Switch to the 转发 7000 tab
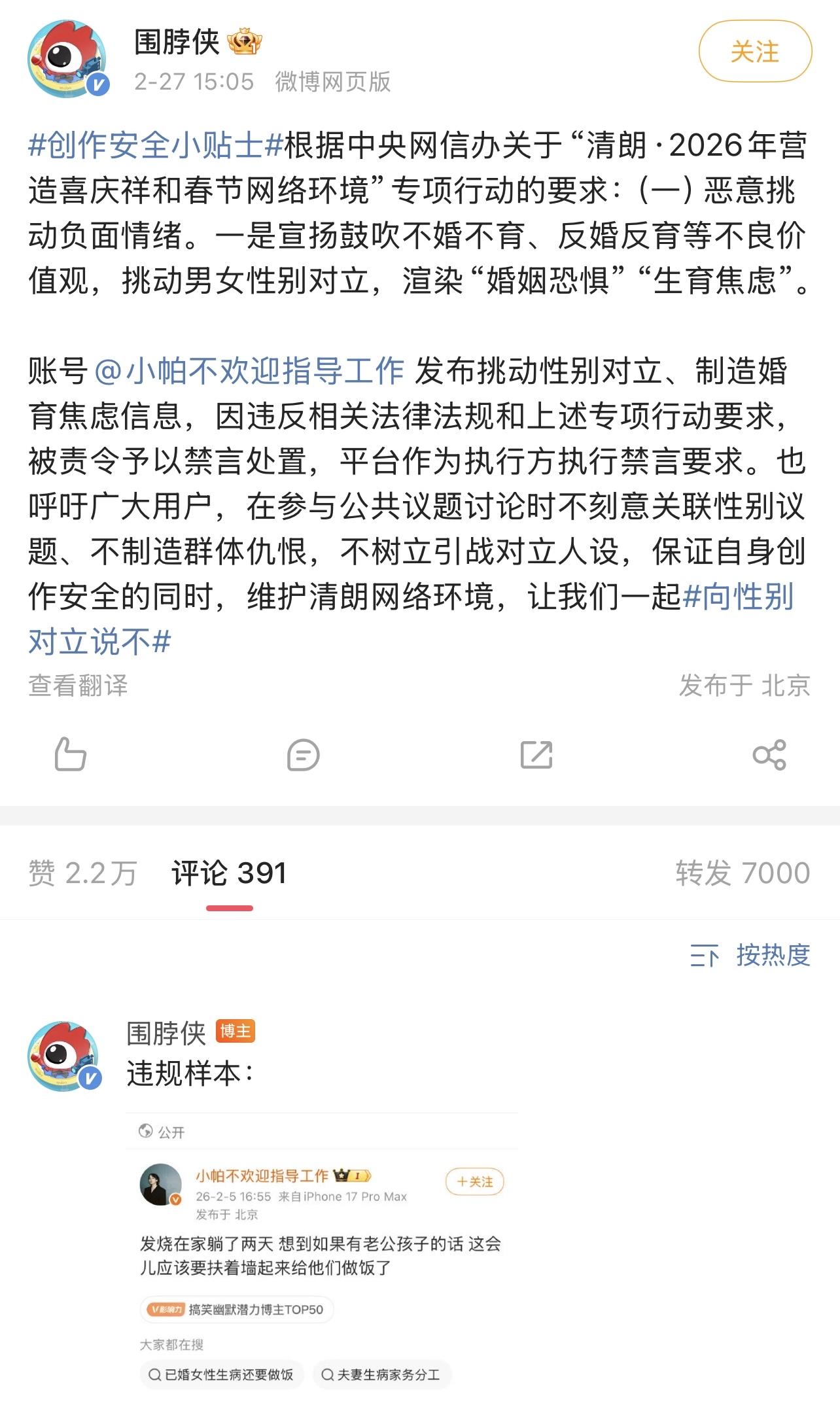The height and width of the screenshot is (1411, 840). point(743,873)
